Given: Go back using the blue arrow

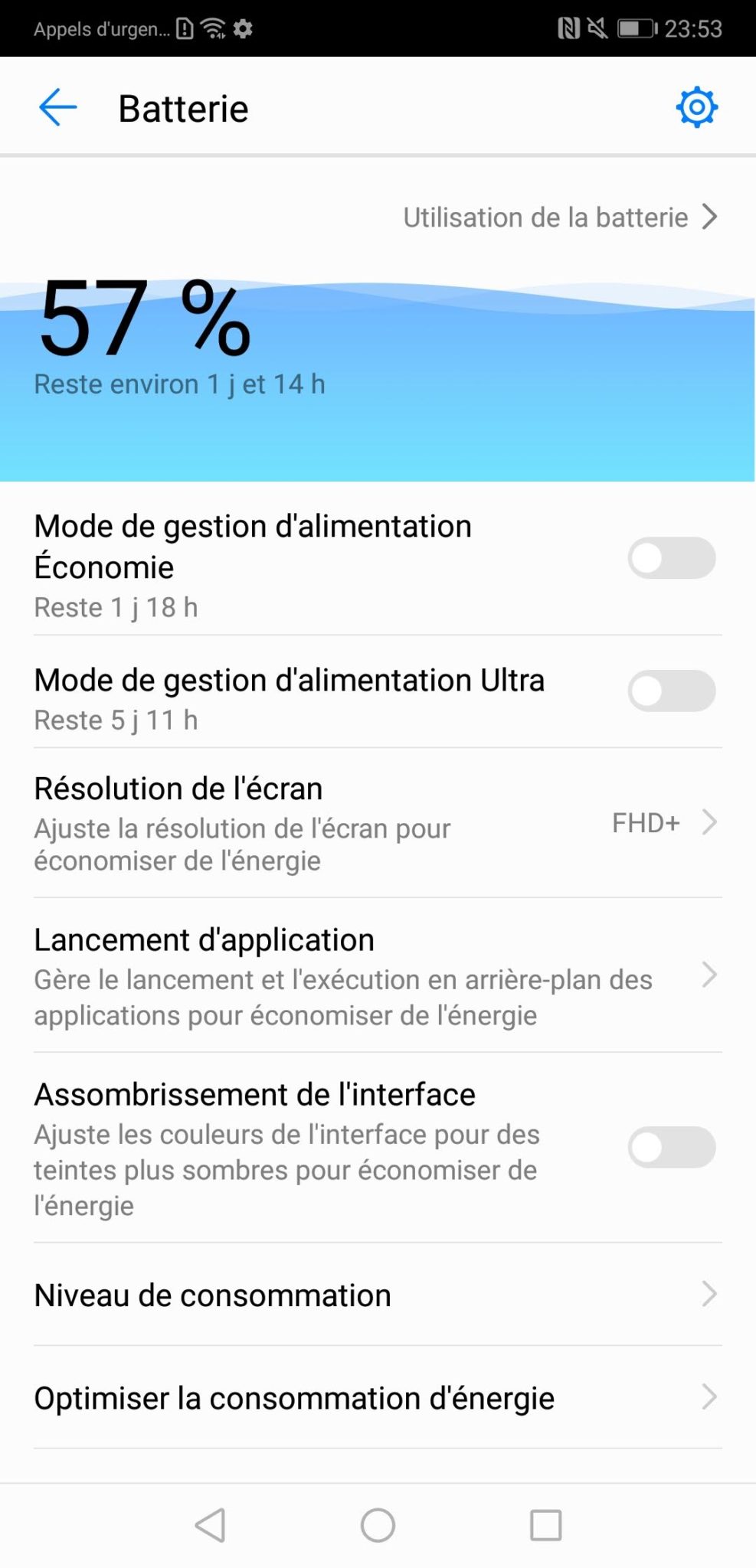Looking at the screenshot, I should (x=58, y=107).
